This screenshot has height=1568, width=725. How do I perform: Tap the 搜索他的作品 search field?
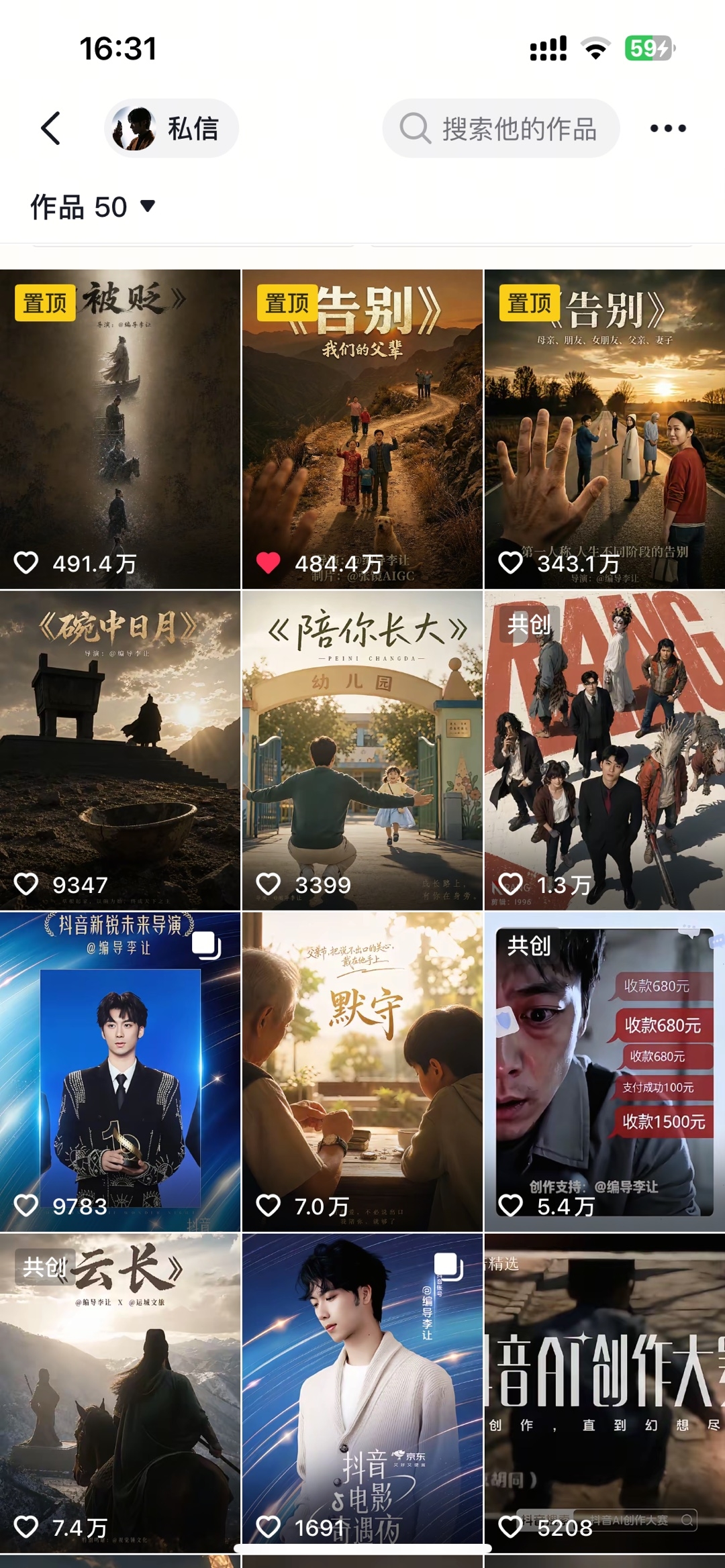(501, 128)
